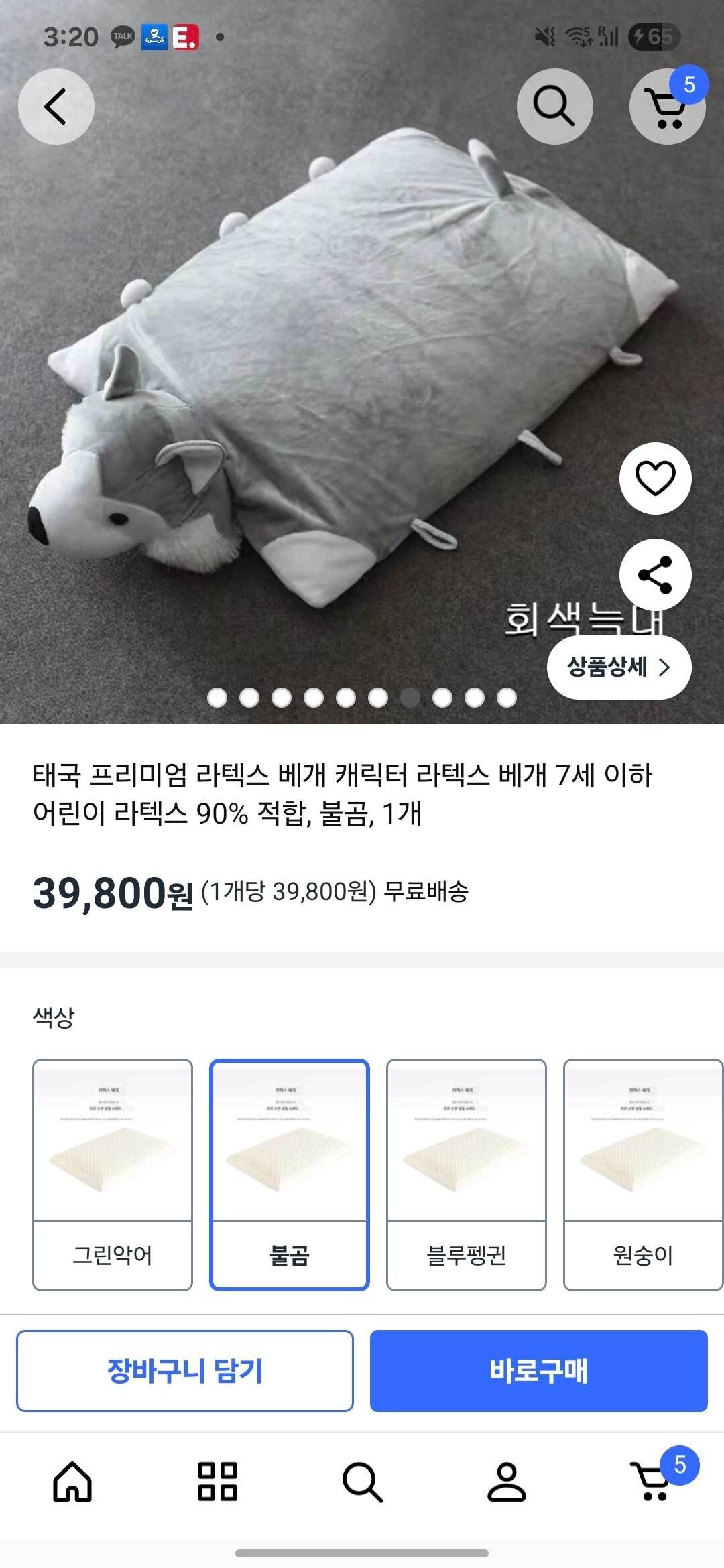This screenshot has width=724, height=1568.
Task: Add the pillow to your wishlist heart
Action: click(x=657, y=477)
